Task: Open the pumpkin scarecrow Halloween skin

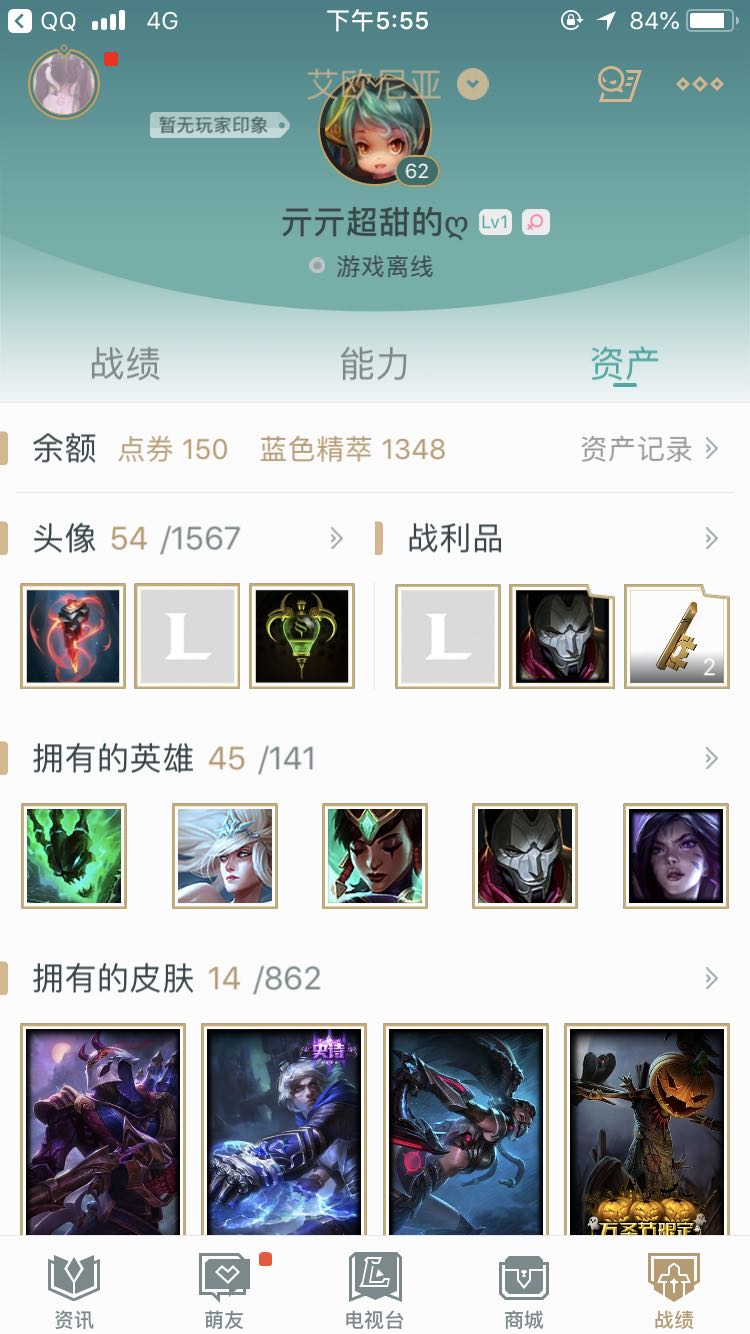Action: [647, 1130]
